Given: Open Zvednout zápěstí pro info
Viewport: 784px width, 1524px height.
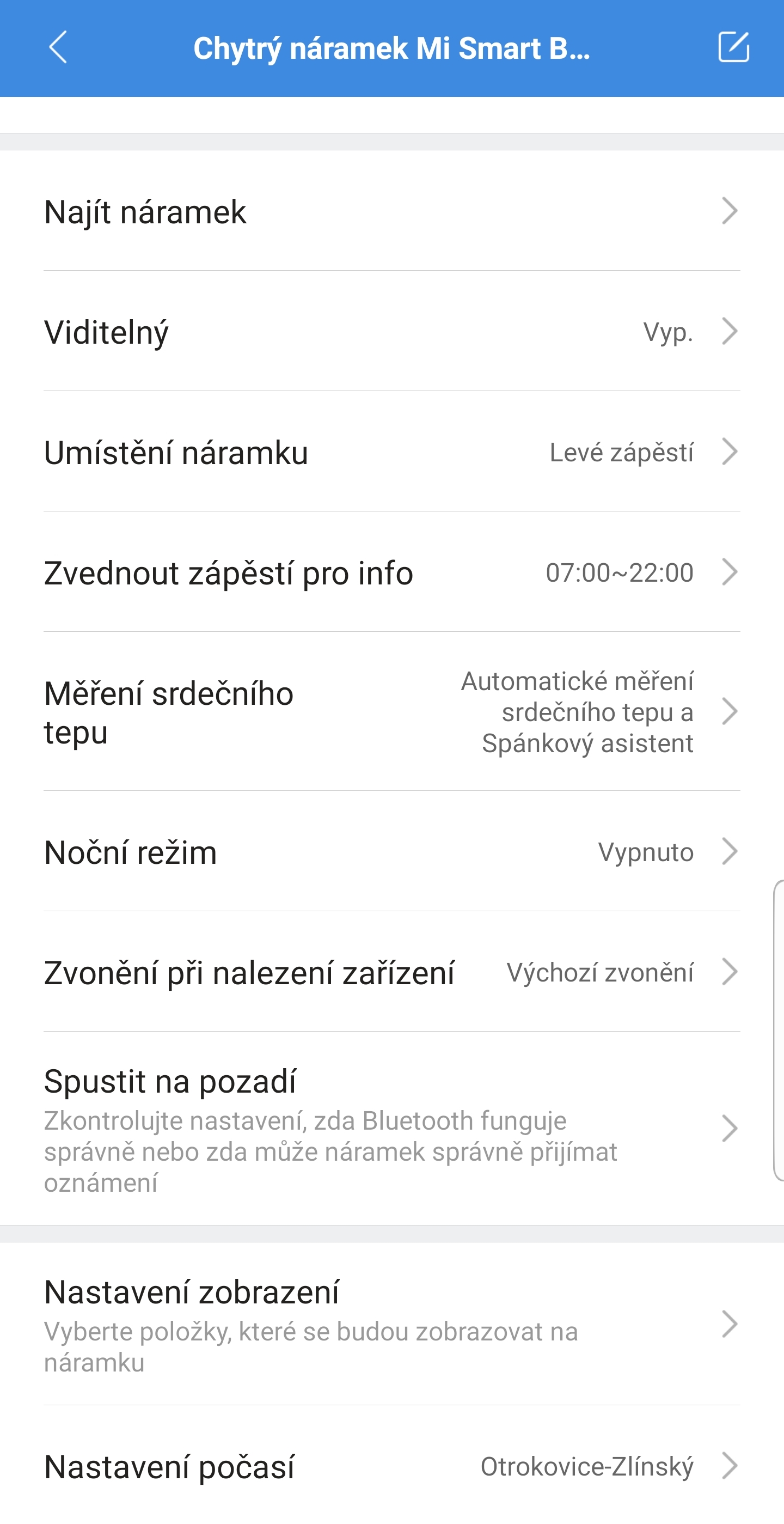Looking at the screenshot, I should pyautogui.click(x=391, y=572).
